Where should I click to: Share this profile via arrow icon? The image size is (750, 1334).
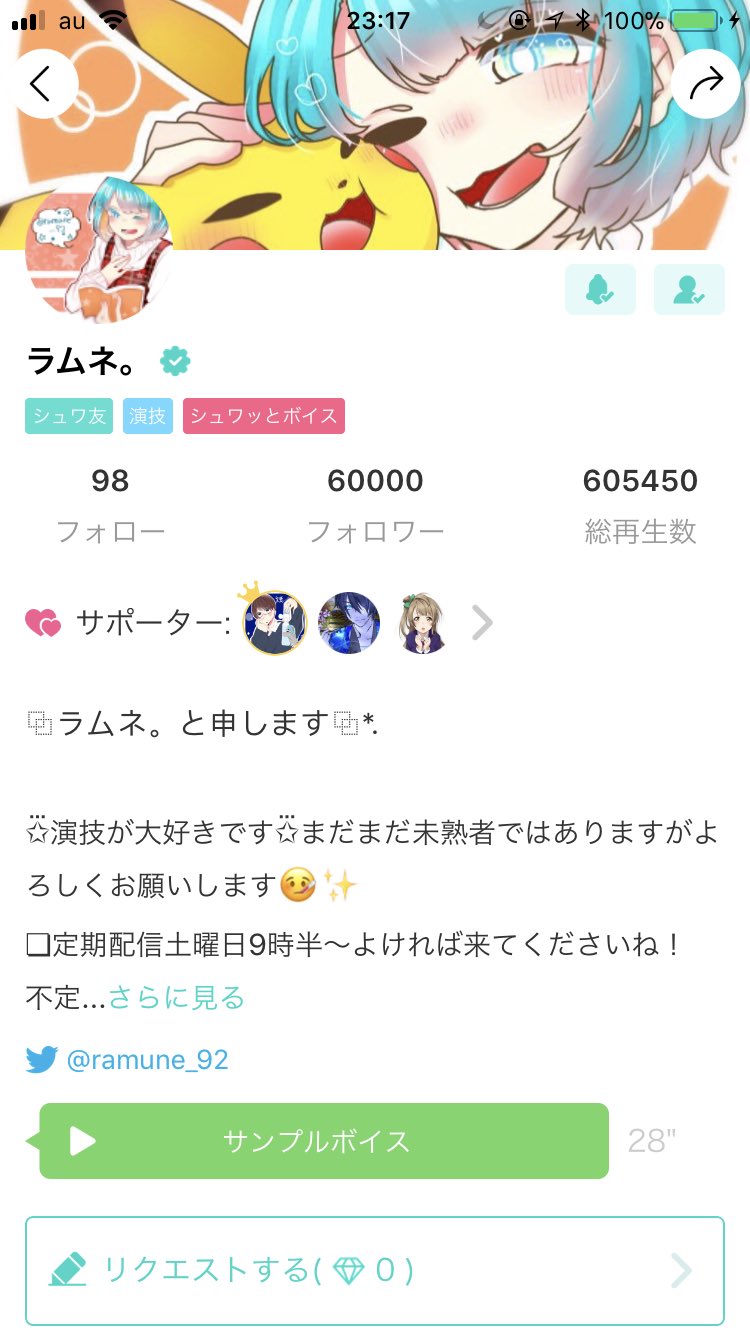point(705,84)
